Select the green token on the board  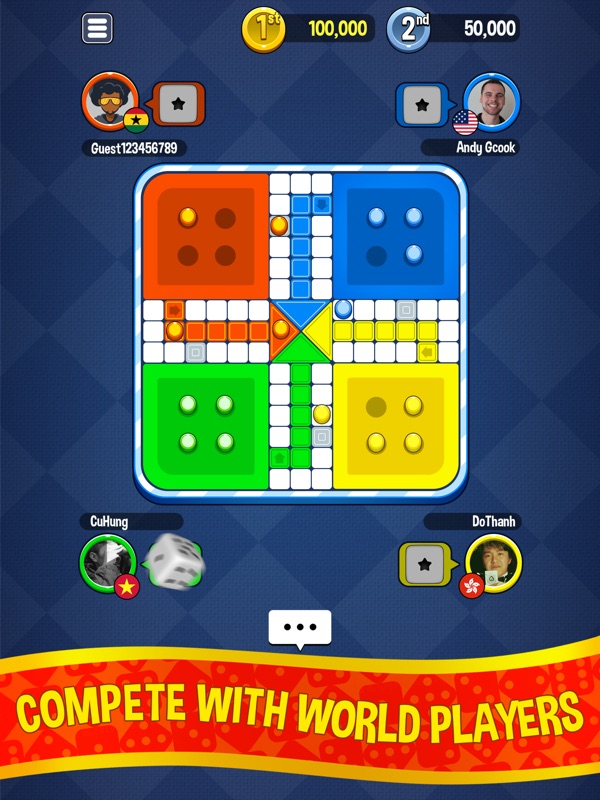(x=187, y=405)
